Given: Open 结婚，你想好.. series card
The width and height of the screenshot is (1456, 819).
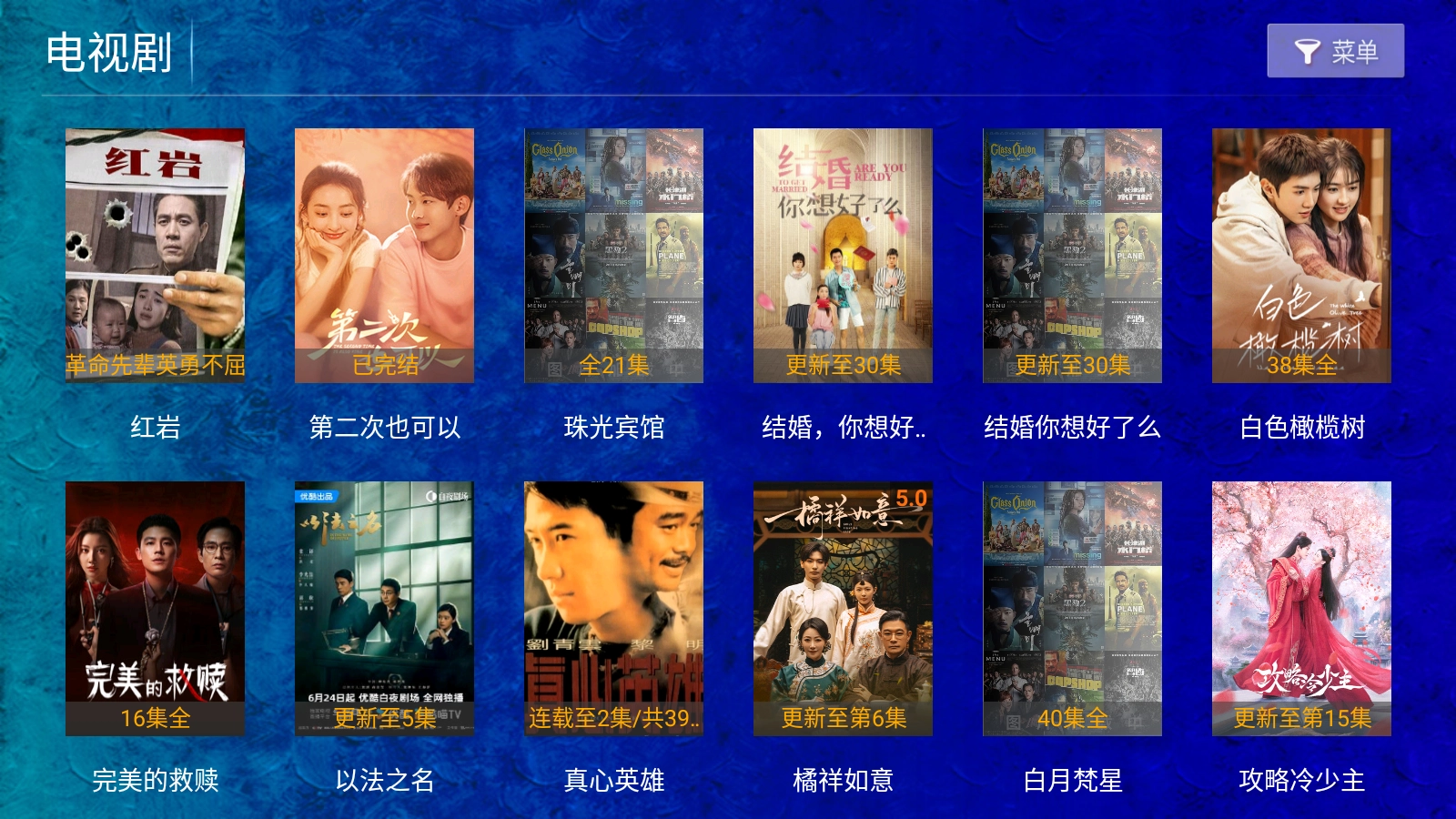Looking at the screenshot, I should click(843, 255).
